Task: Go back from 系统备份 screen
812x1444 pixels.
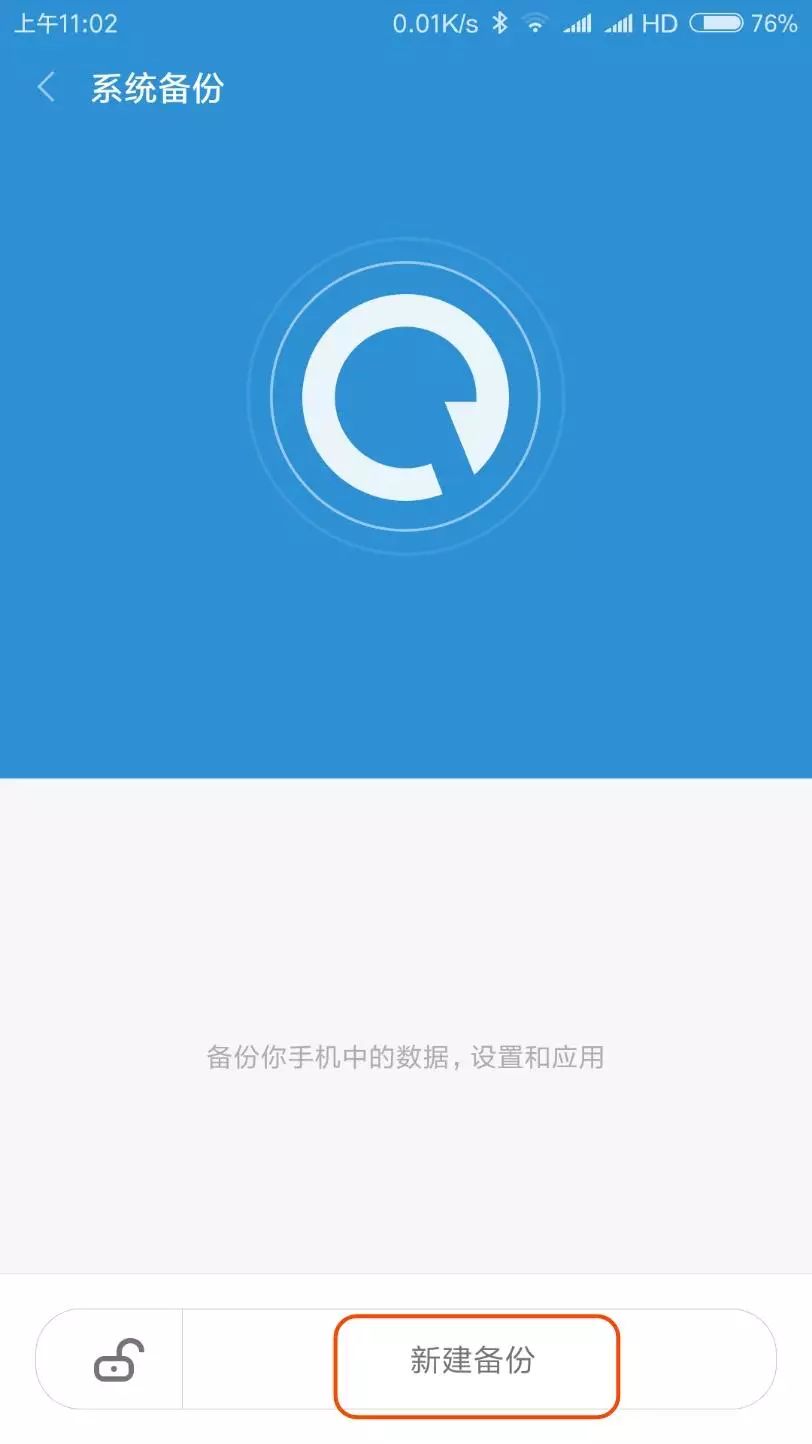Action: 46,88
